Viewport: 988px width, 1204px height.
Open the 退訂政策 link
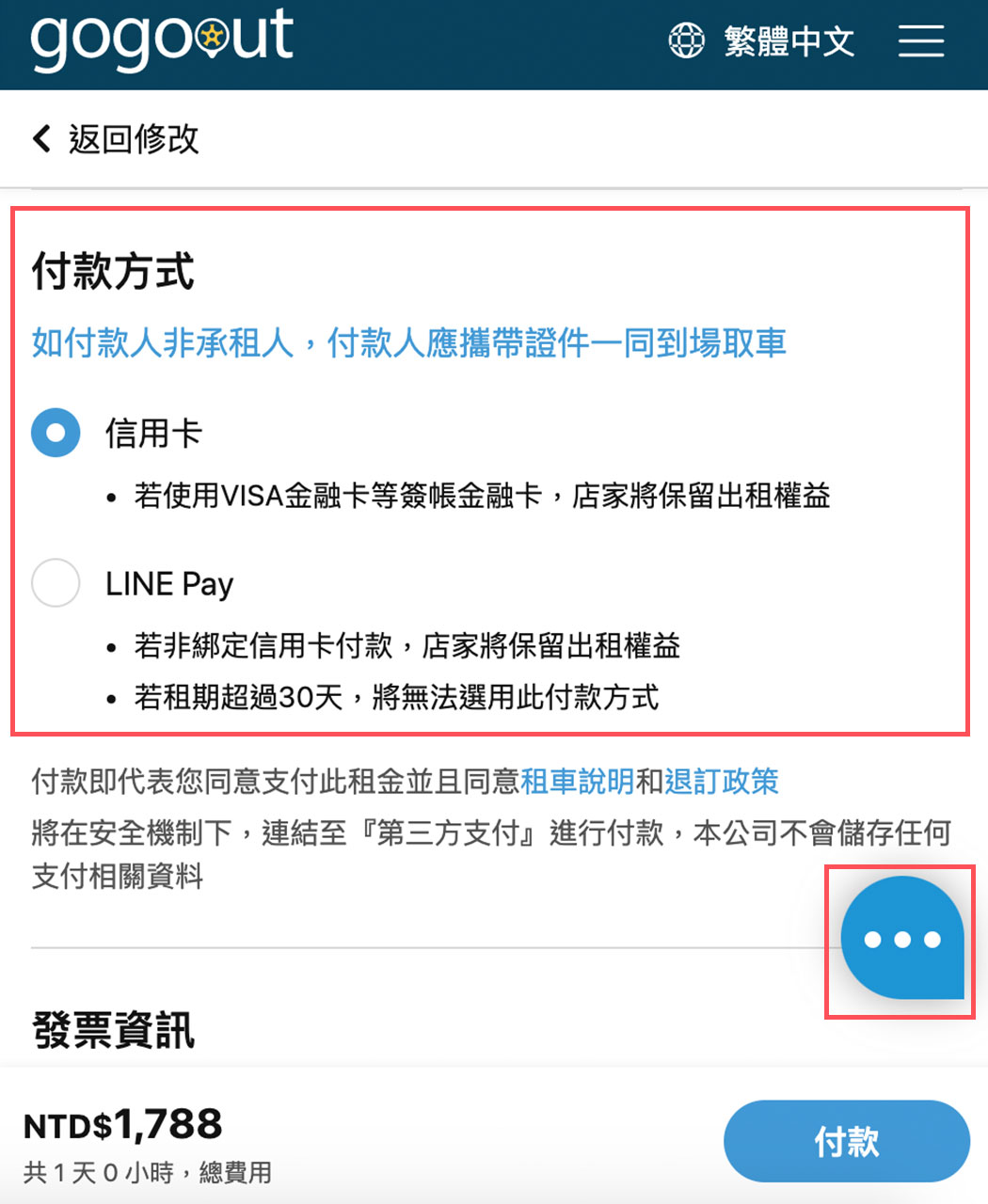pyautogui.click(x=722, y=781)
